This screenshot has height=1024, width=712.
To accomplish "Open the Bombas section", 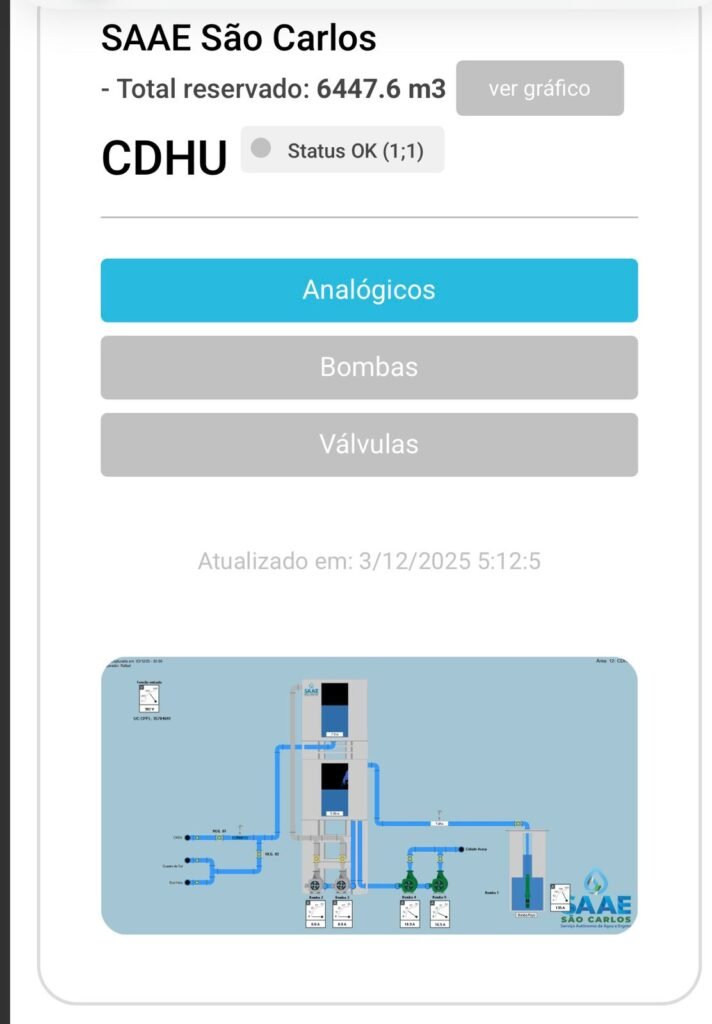I will (369, 367).
